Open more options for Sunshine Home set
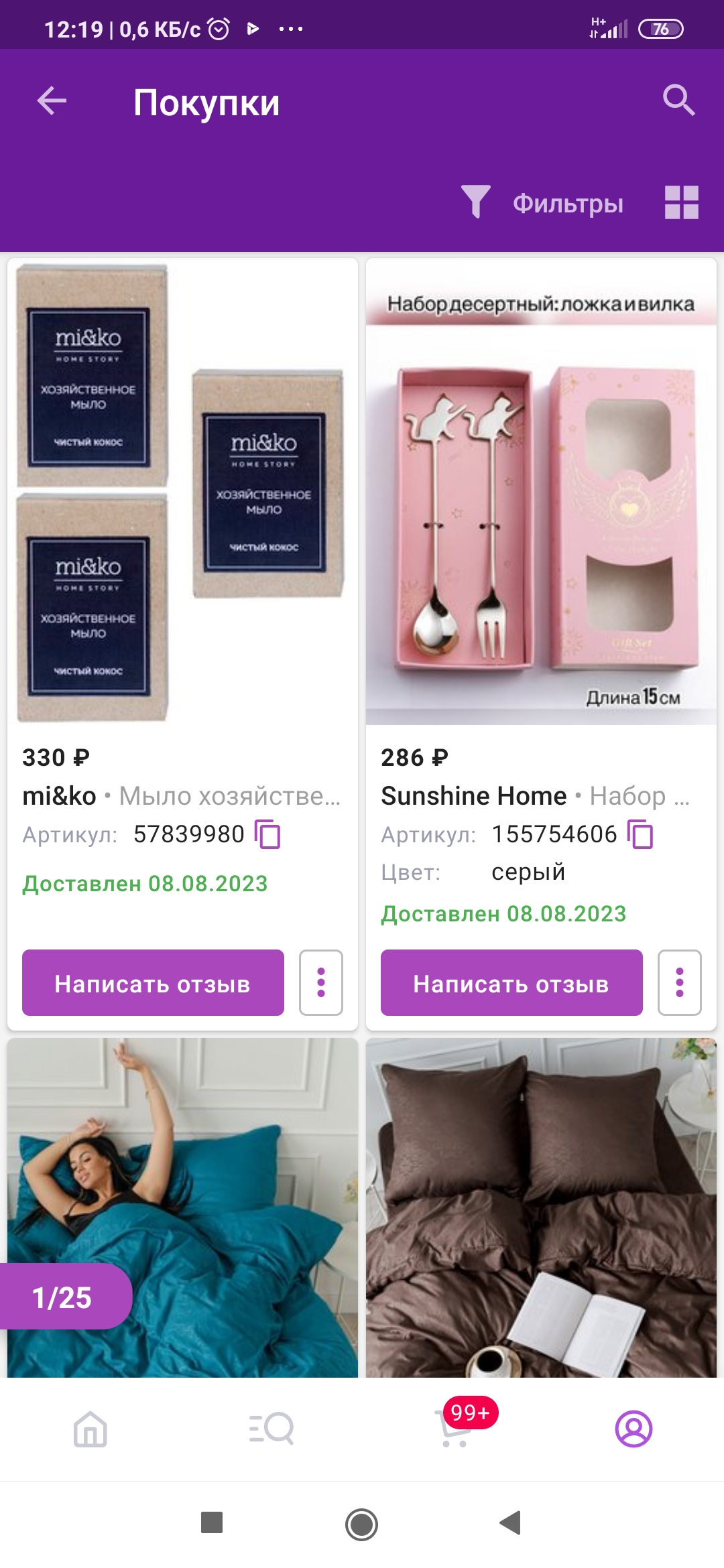This screenshot has width=724, height=1568. point(680,983)
